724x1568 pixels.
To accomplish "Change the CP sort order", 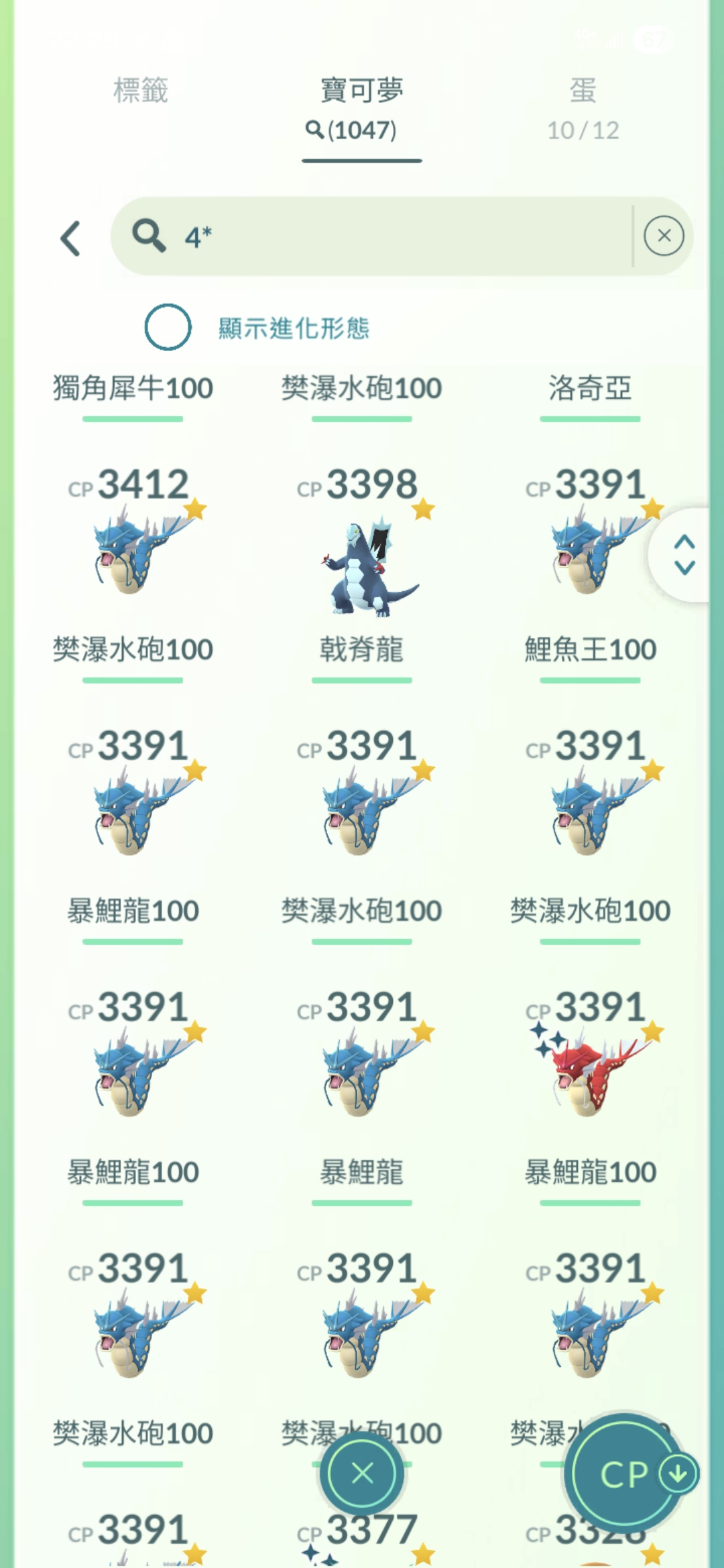I will click(x=630, y=1474).
